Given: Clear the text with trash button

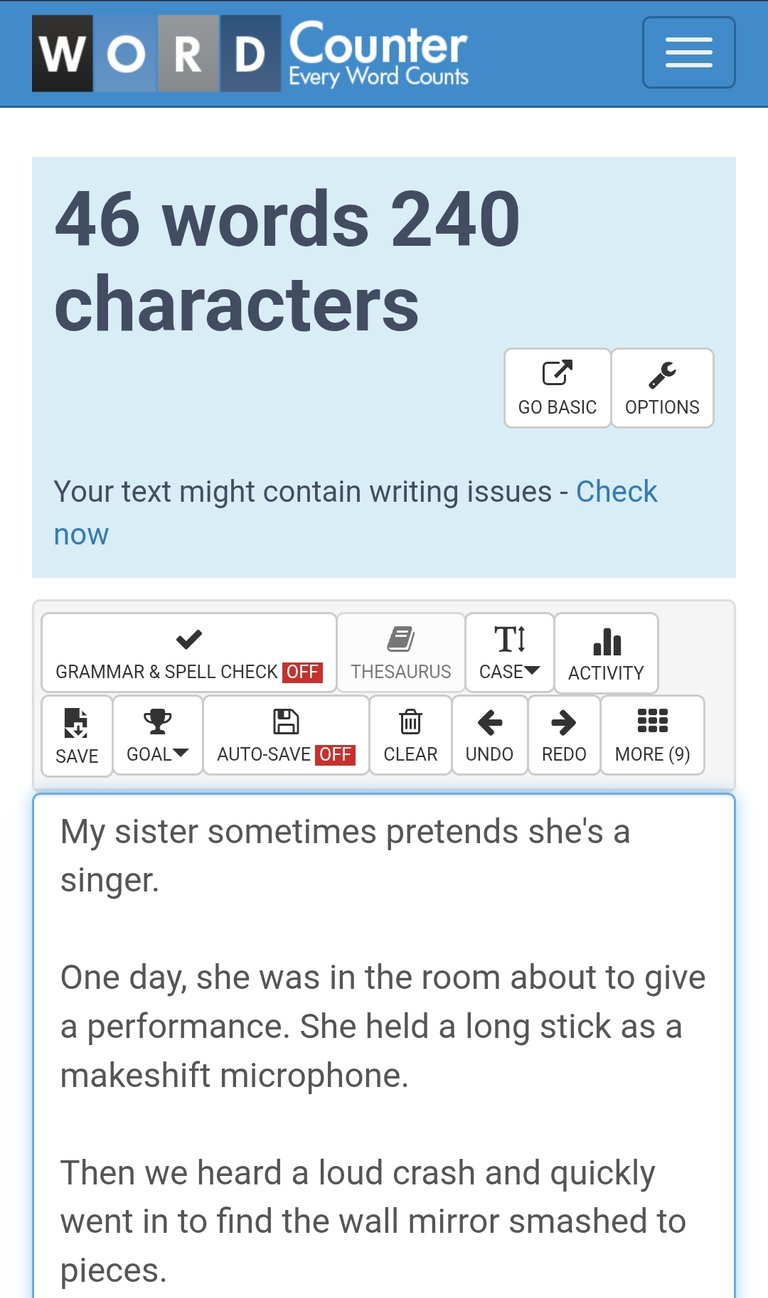Looking at the screenshot, I should point(410,736).
